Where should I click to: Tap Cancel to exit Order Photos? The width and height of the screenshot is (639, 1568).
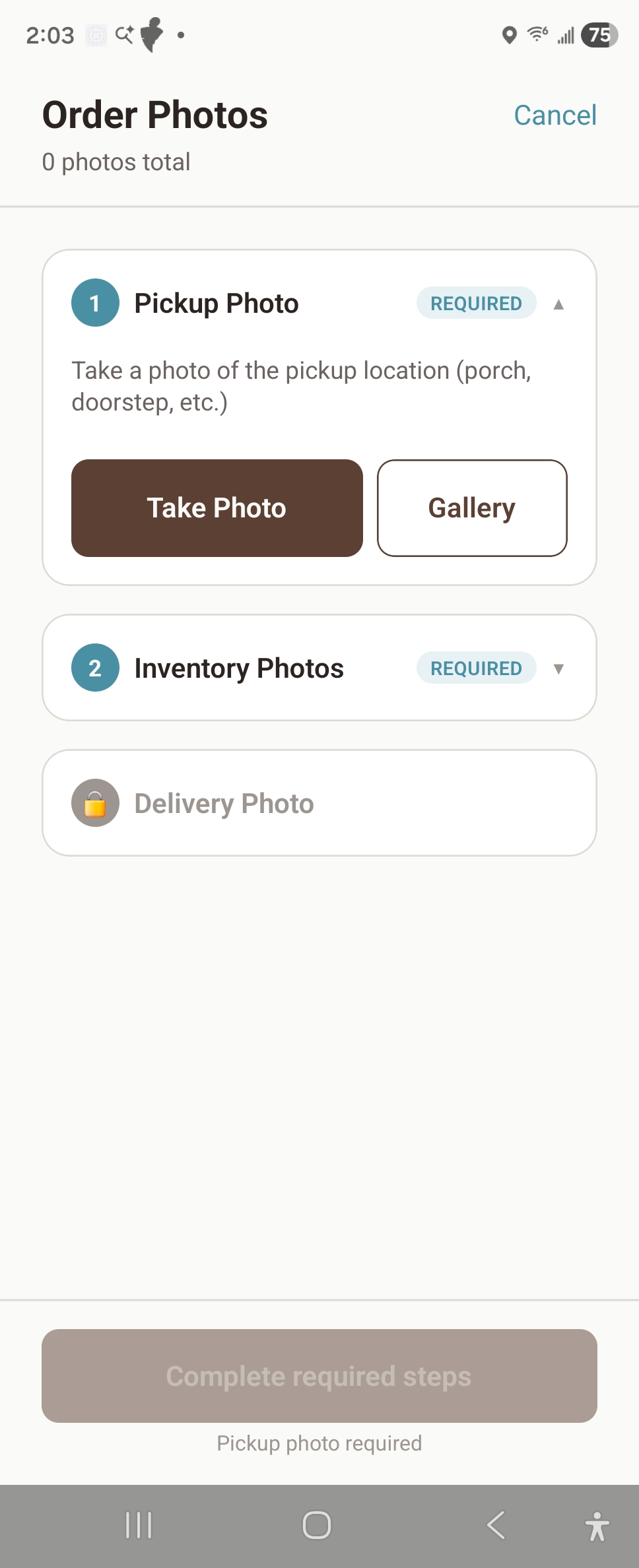click(555, 114)
